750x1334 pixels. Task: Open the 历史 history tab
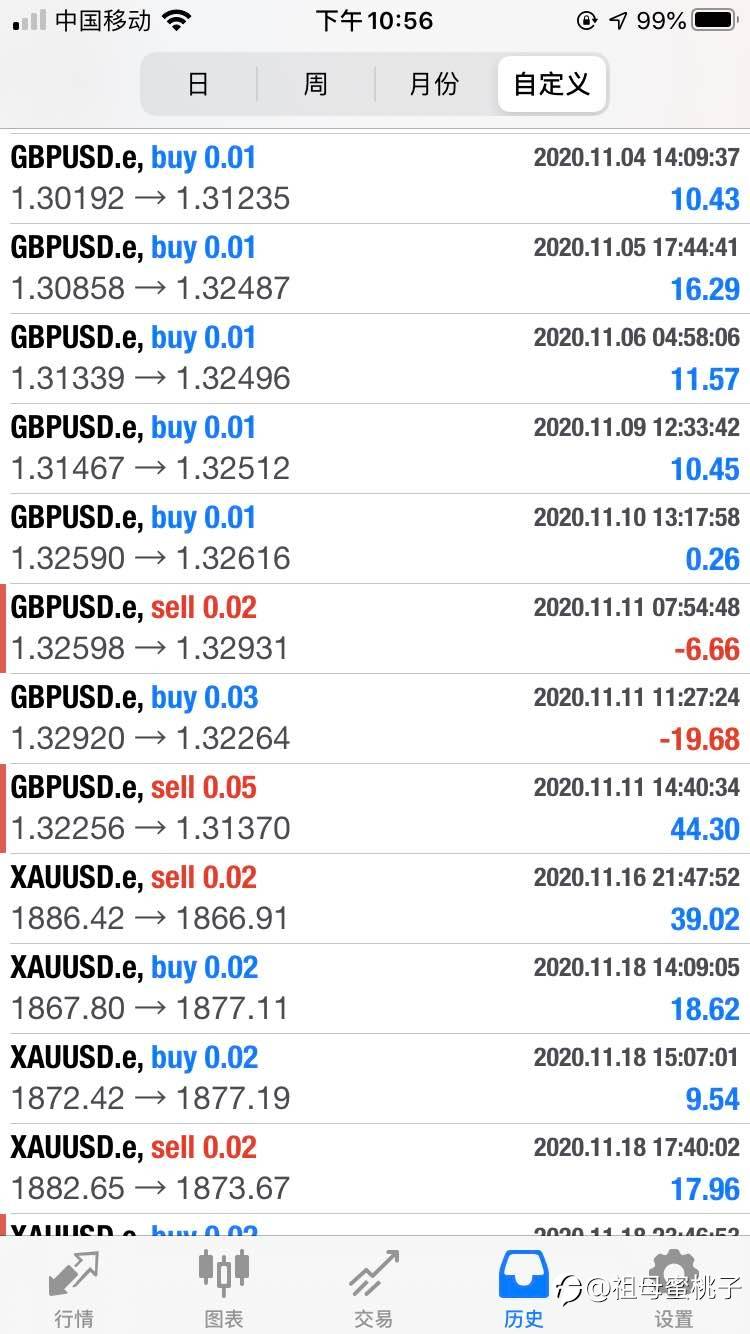(x=524, y=1288)
